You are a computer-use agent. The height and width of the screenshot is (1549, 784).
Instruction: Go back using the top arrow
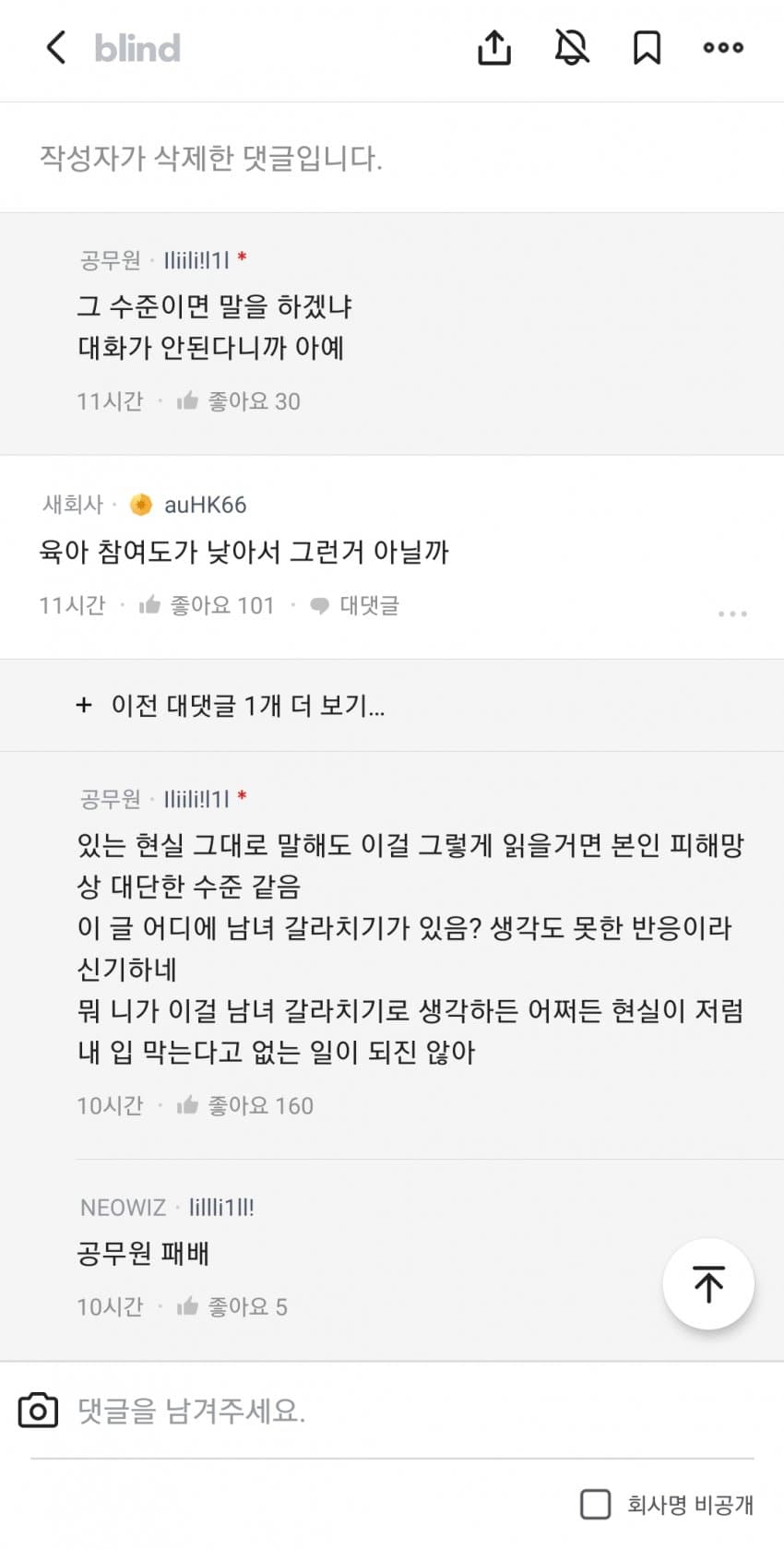pos(56,48)
